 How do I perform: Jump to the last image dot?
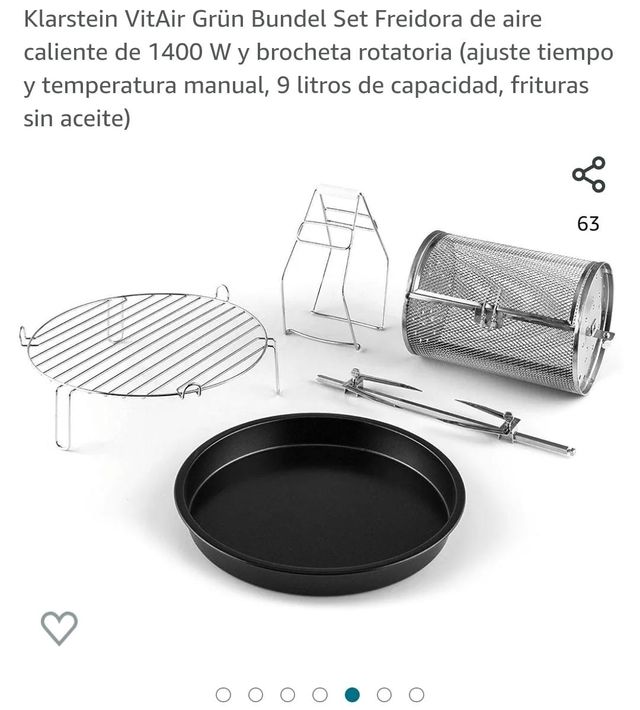pos(416,694)
